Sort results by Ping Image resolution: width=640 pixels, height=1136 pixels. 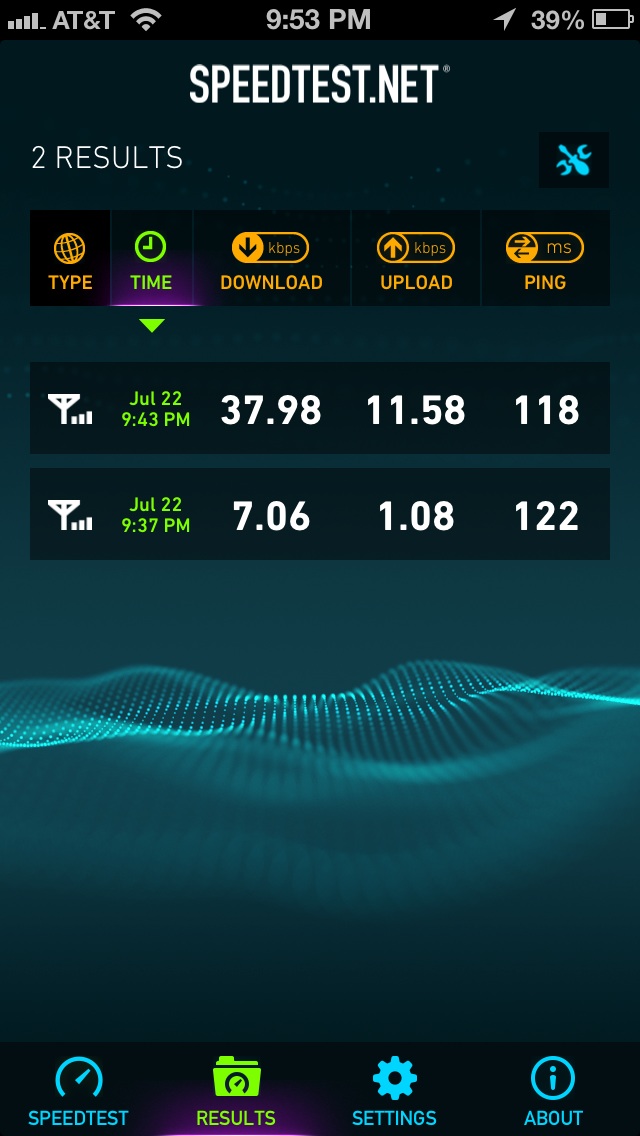click(545, 259)
